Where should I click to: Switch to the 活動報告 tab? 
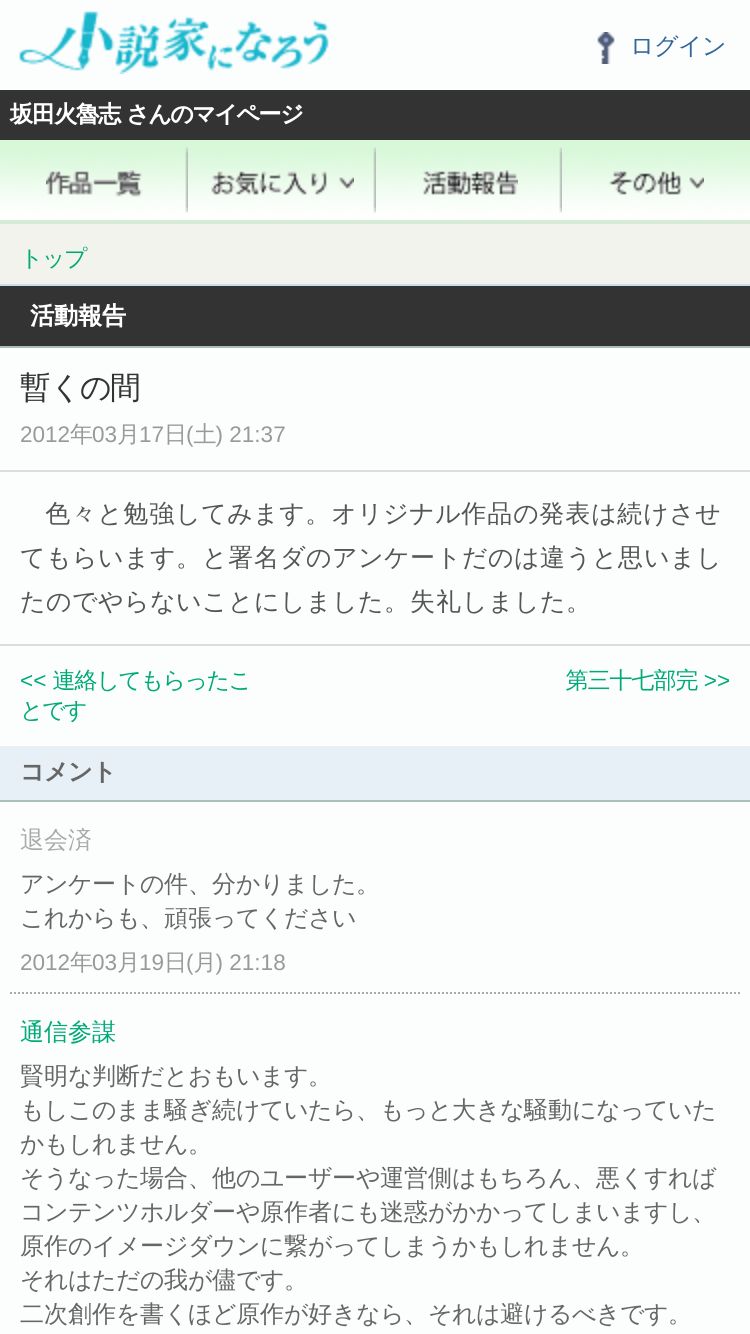click(x=469, y=182)
